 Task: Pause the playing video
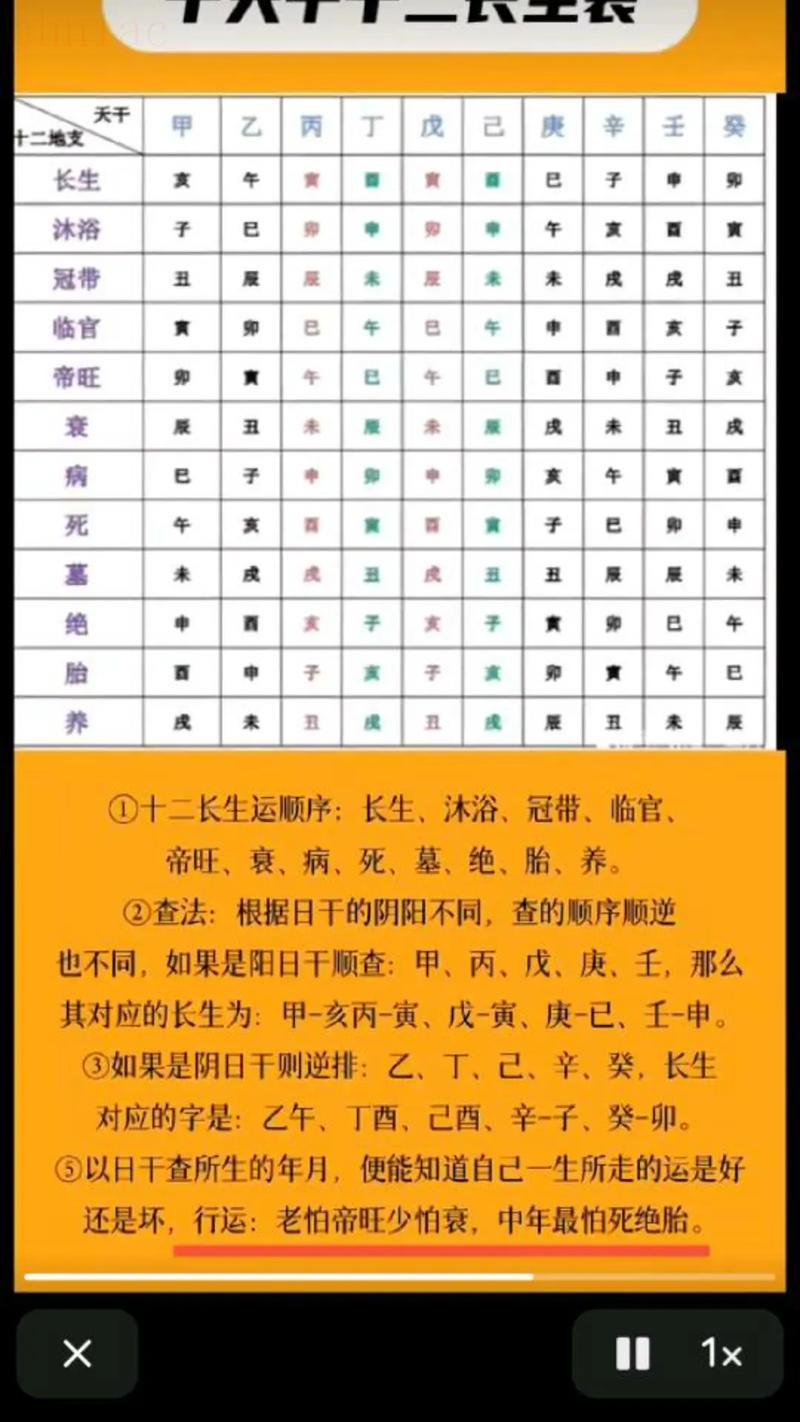[x=633, y=1354]
